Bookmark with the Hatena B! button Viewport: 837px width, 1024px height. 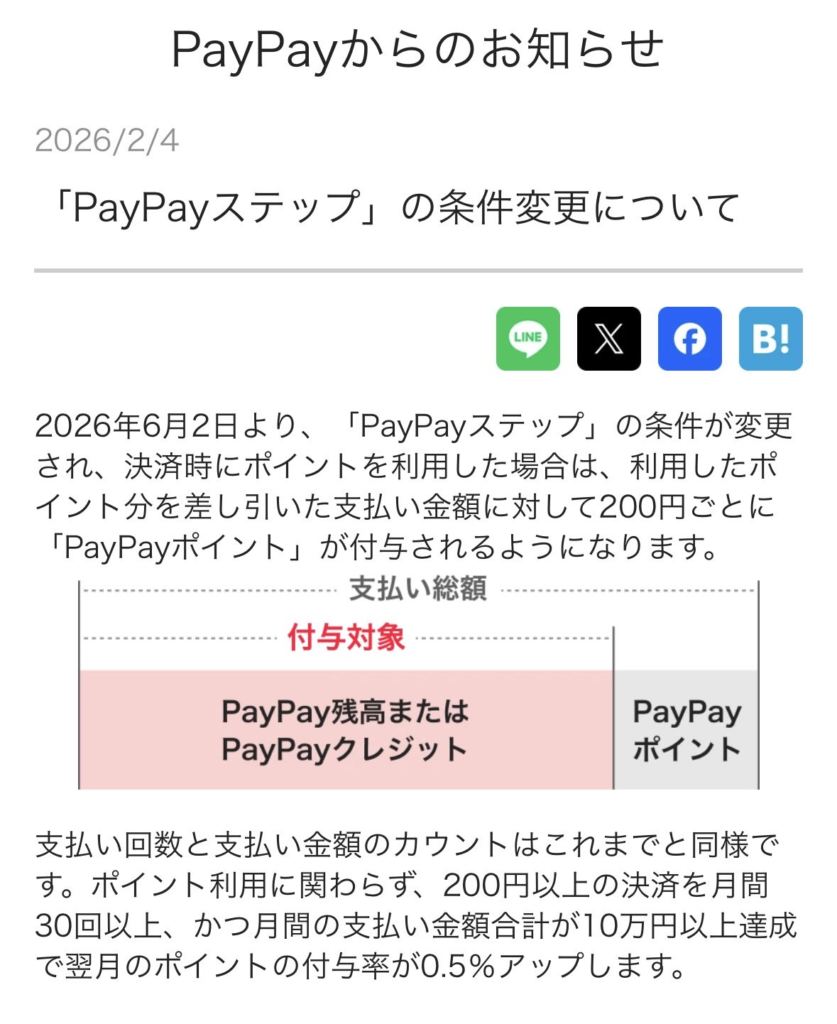coord(770,339)
